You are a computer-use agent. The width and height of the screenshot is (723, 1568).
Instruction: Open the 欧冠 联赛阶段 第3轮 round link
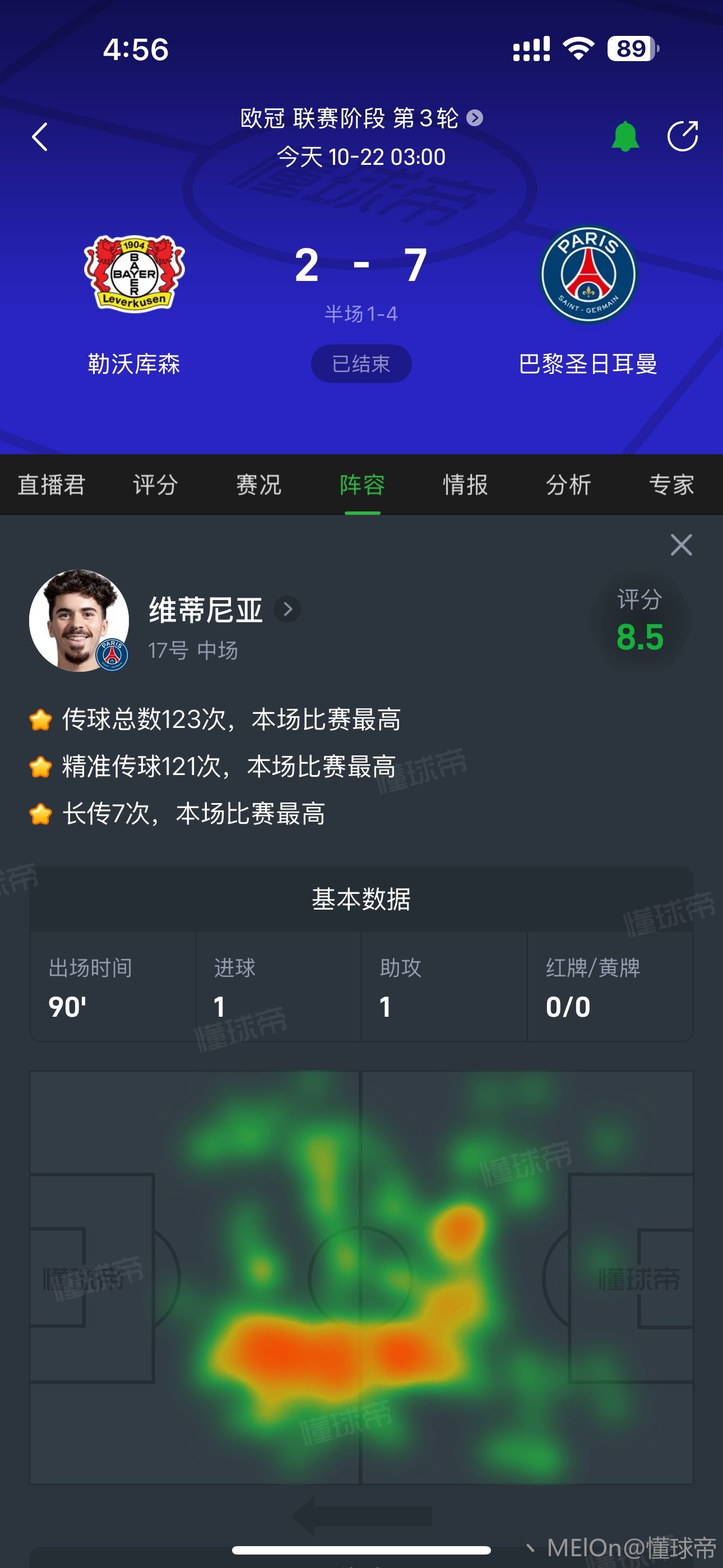[361, 118]
